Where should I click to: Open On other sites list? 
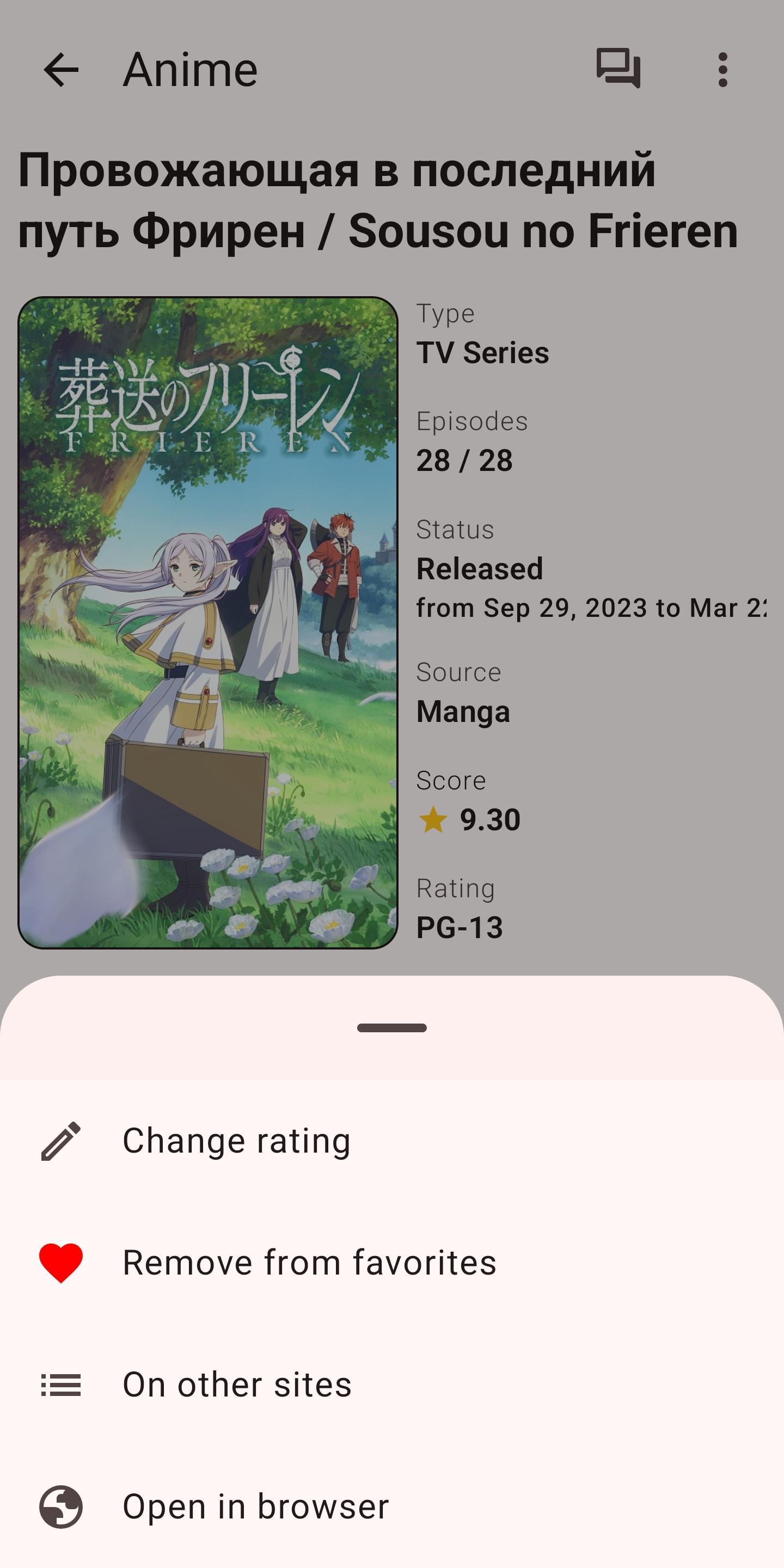coord(237,1385)
